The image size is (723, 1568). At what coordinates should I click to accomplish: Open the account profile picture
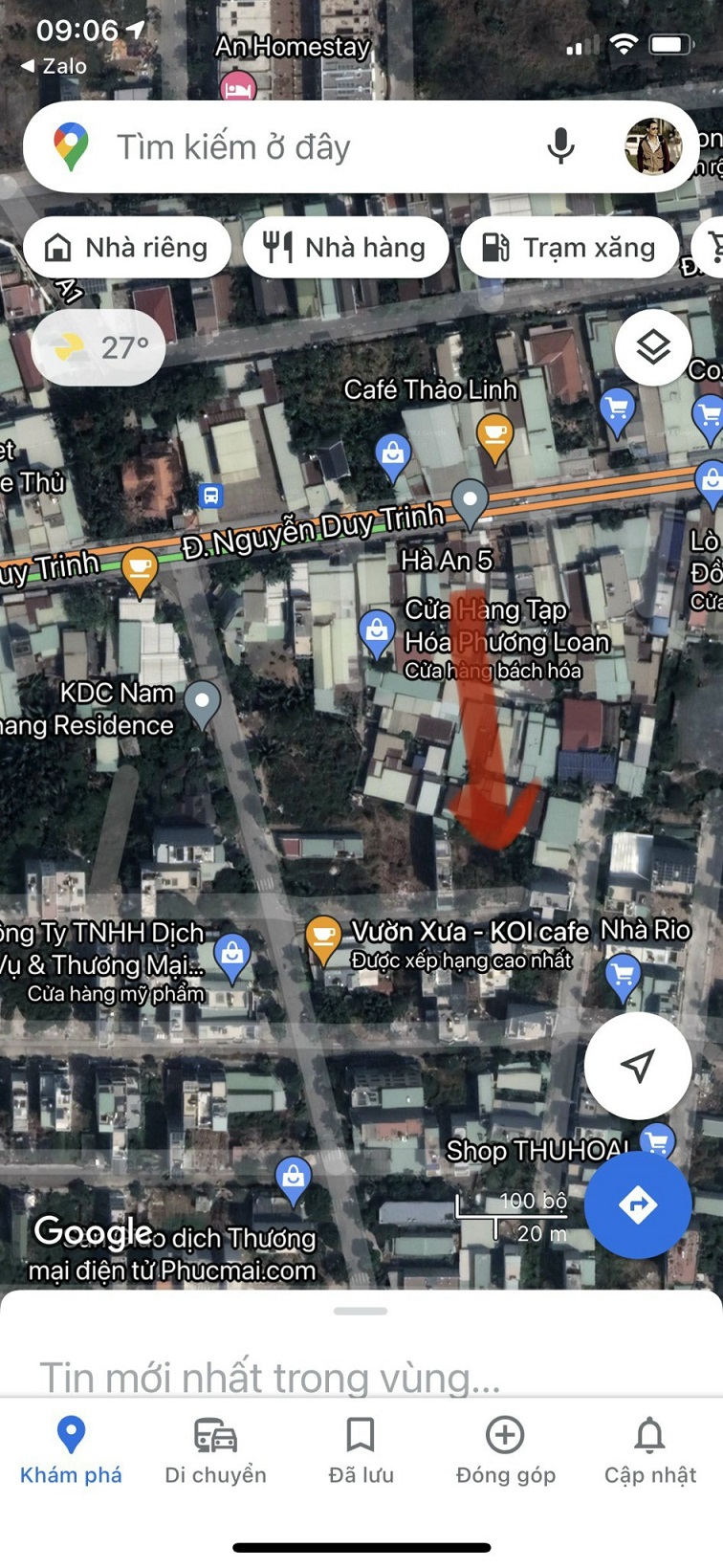[653, 146]
